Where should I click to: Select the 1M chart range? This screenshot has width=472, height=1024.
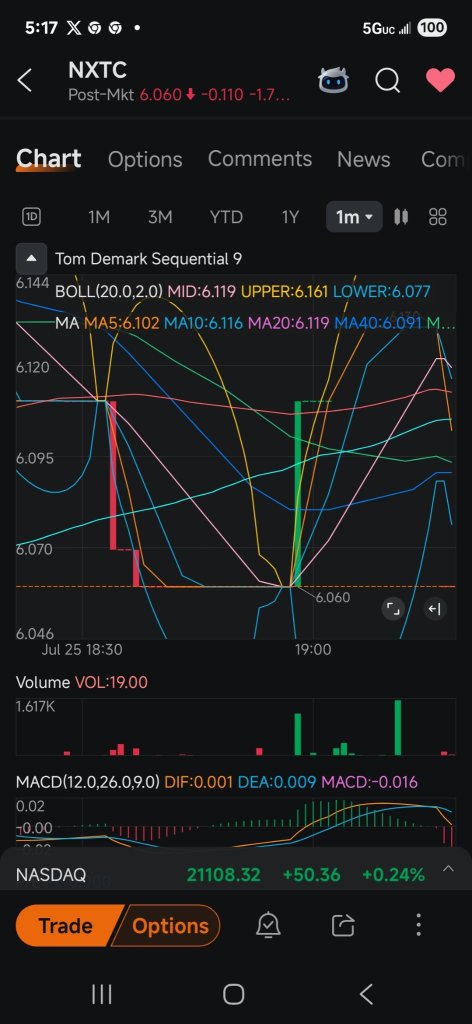tap(99, 217)
